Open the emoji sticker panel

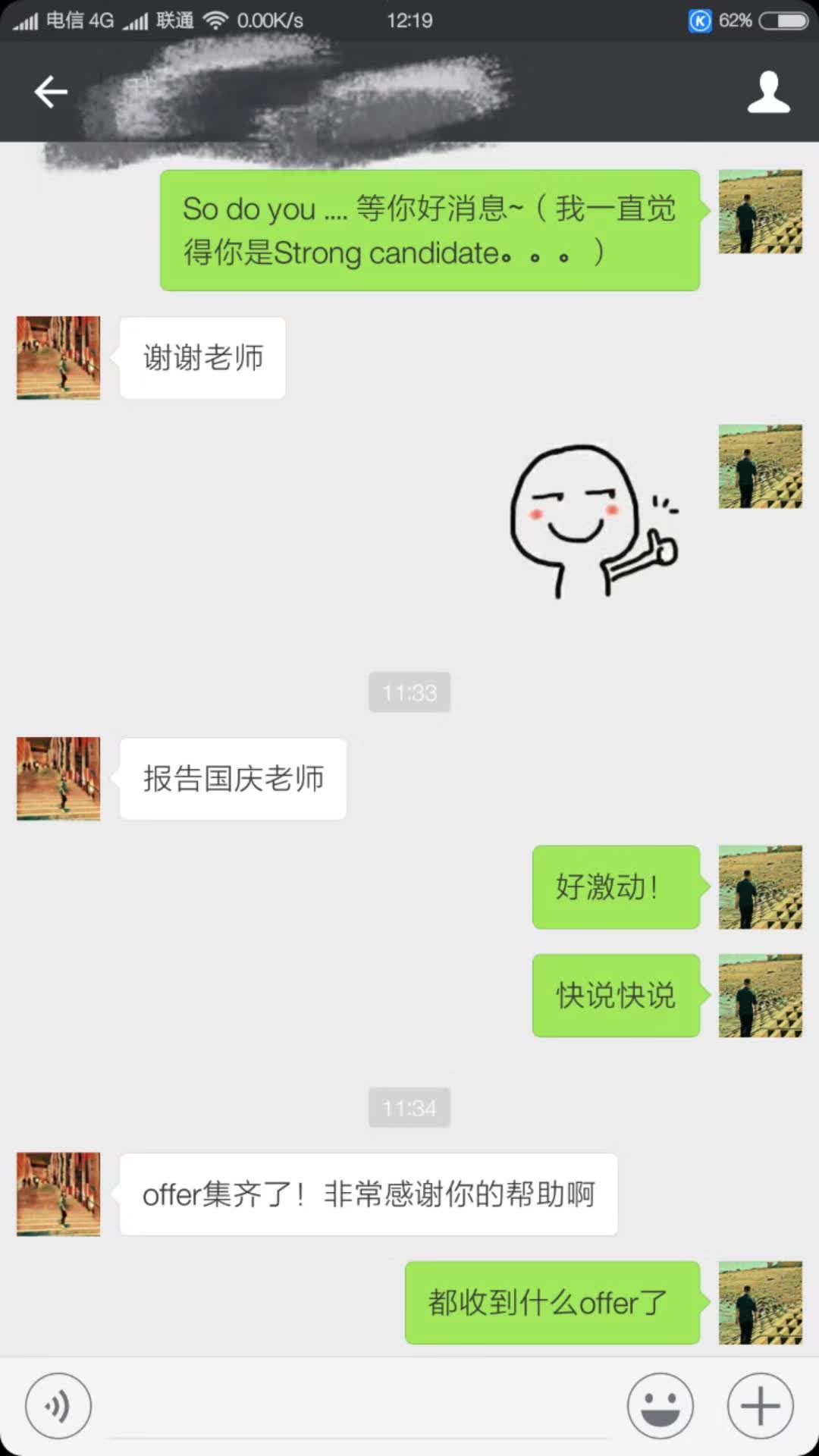click(660, 1405)
